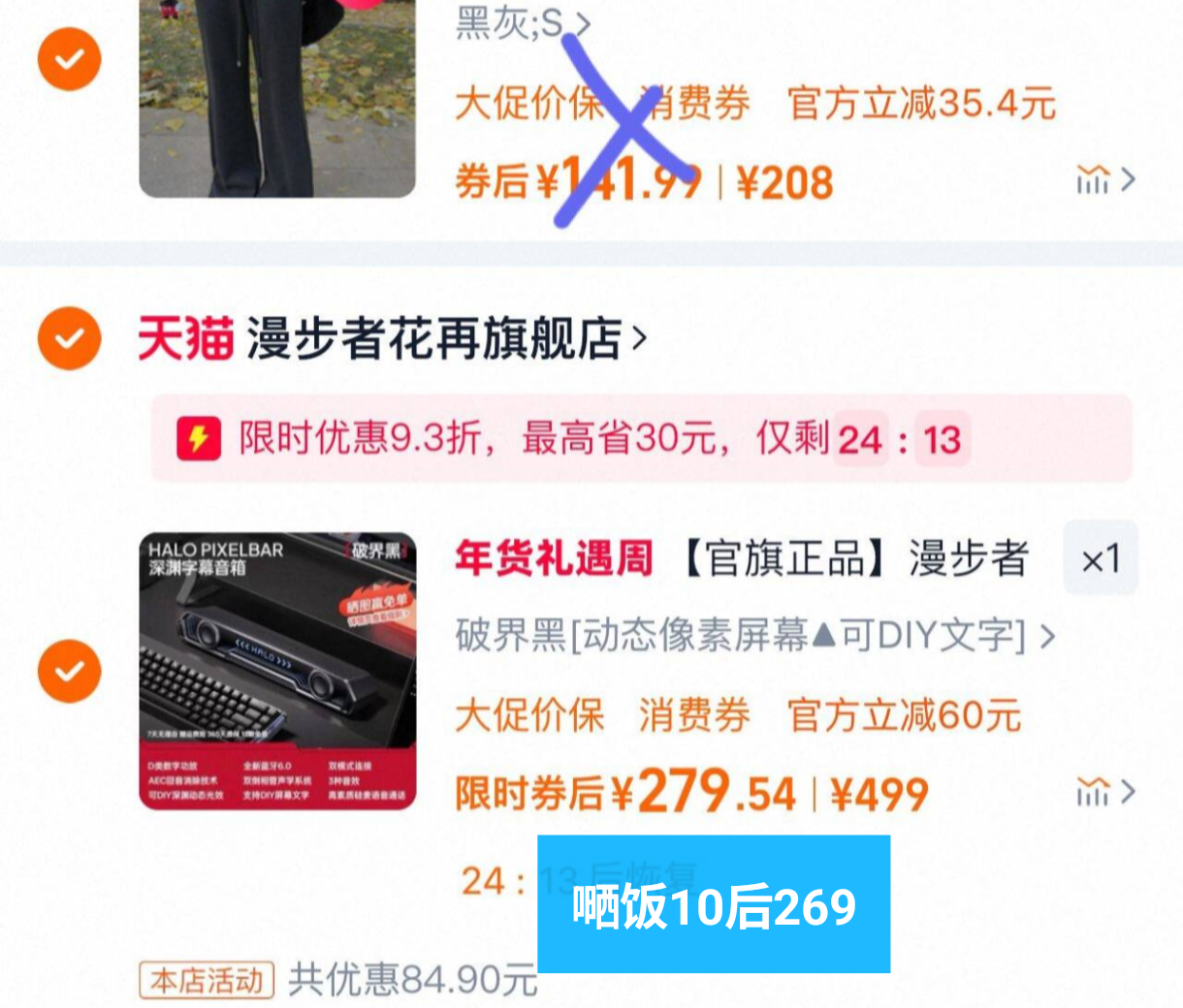The image size is (1183, 1008).
Task: Uncheck the pants item checkbox
Action: pos(69,59)
